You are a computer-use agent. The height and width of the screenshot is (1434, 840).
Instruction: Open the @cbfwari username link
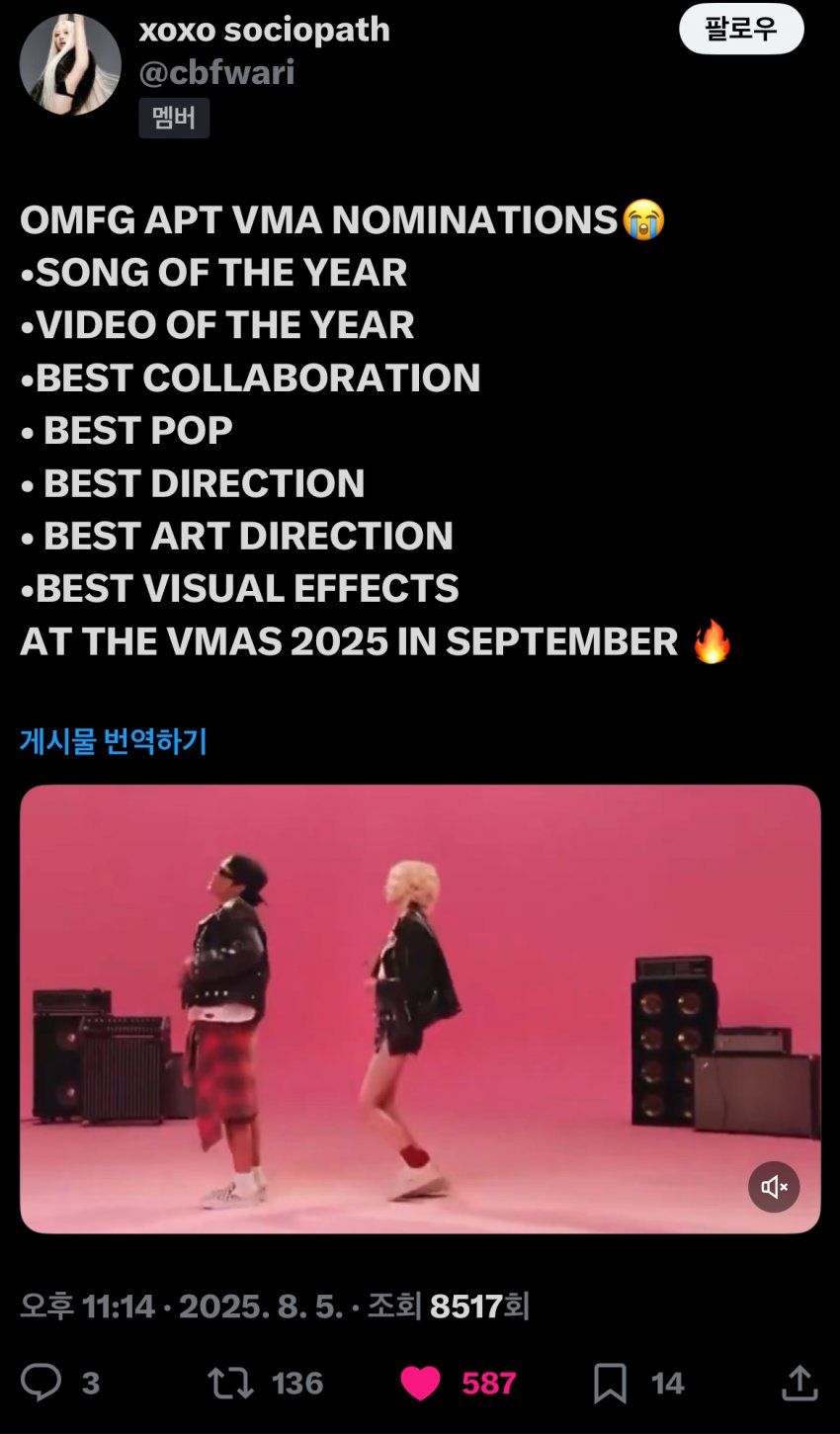[216, 72]
